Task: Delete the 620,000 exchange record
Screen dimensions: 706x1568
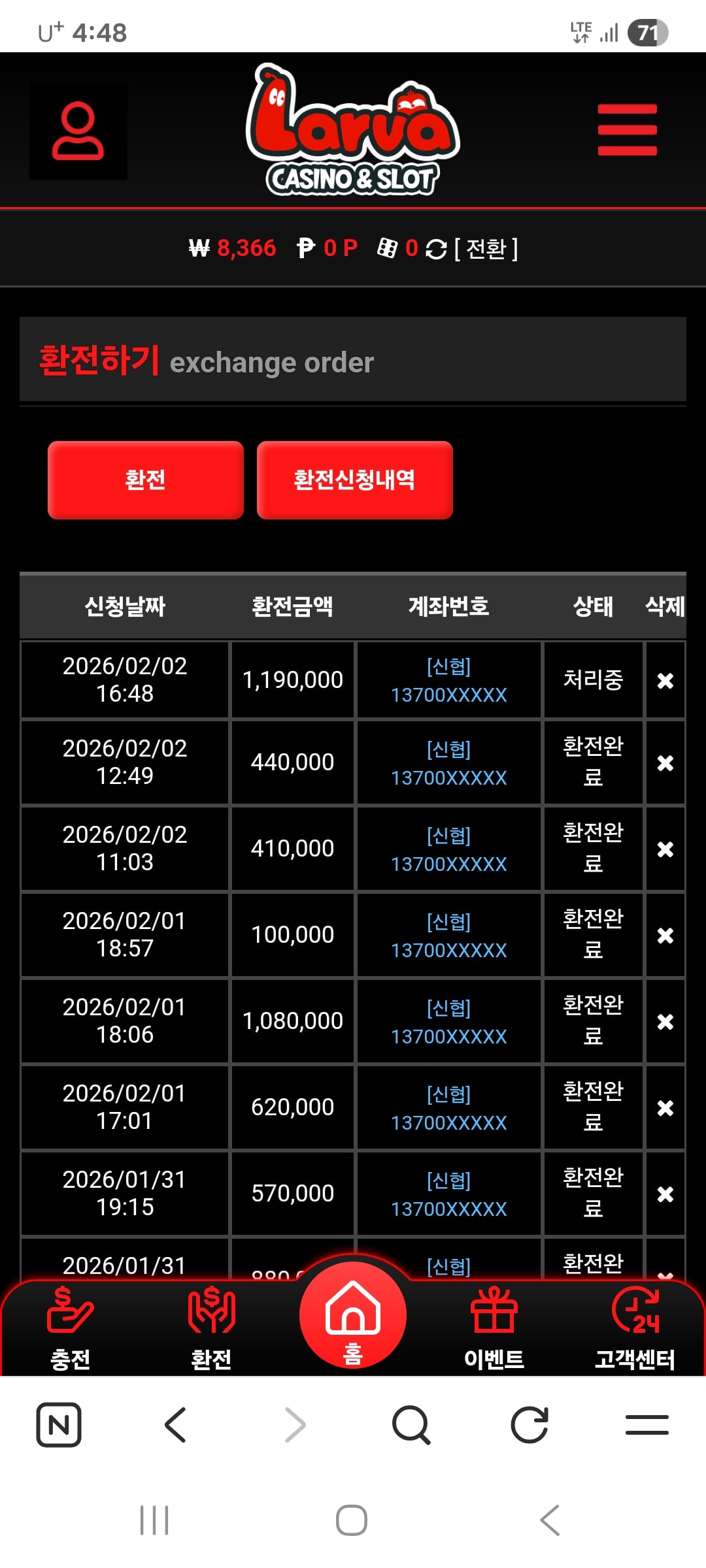Action: coord(665,1108)
